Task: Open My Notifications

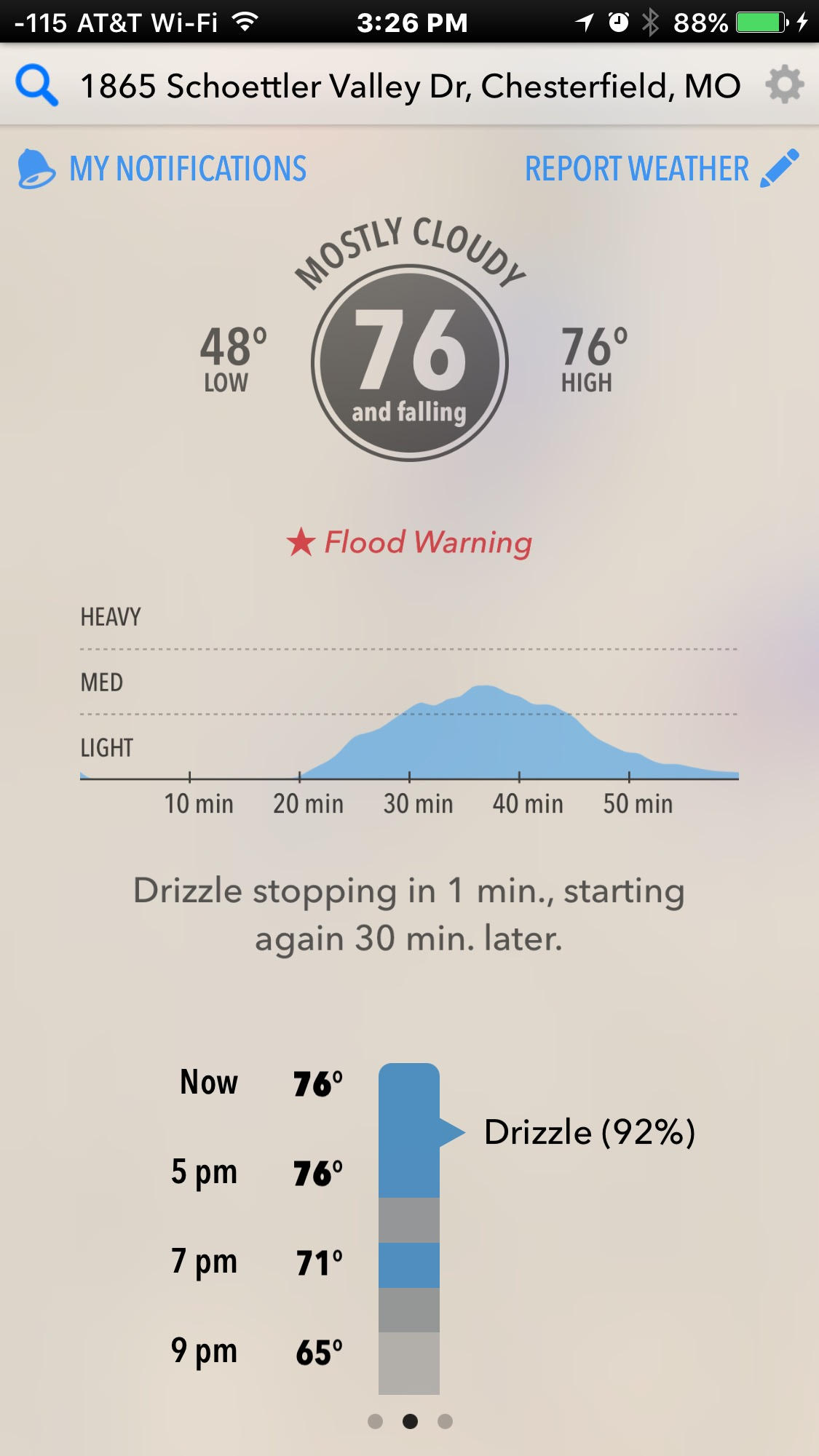Action: click(163, 169)
